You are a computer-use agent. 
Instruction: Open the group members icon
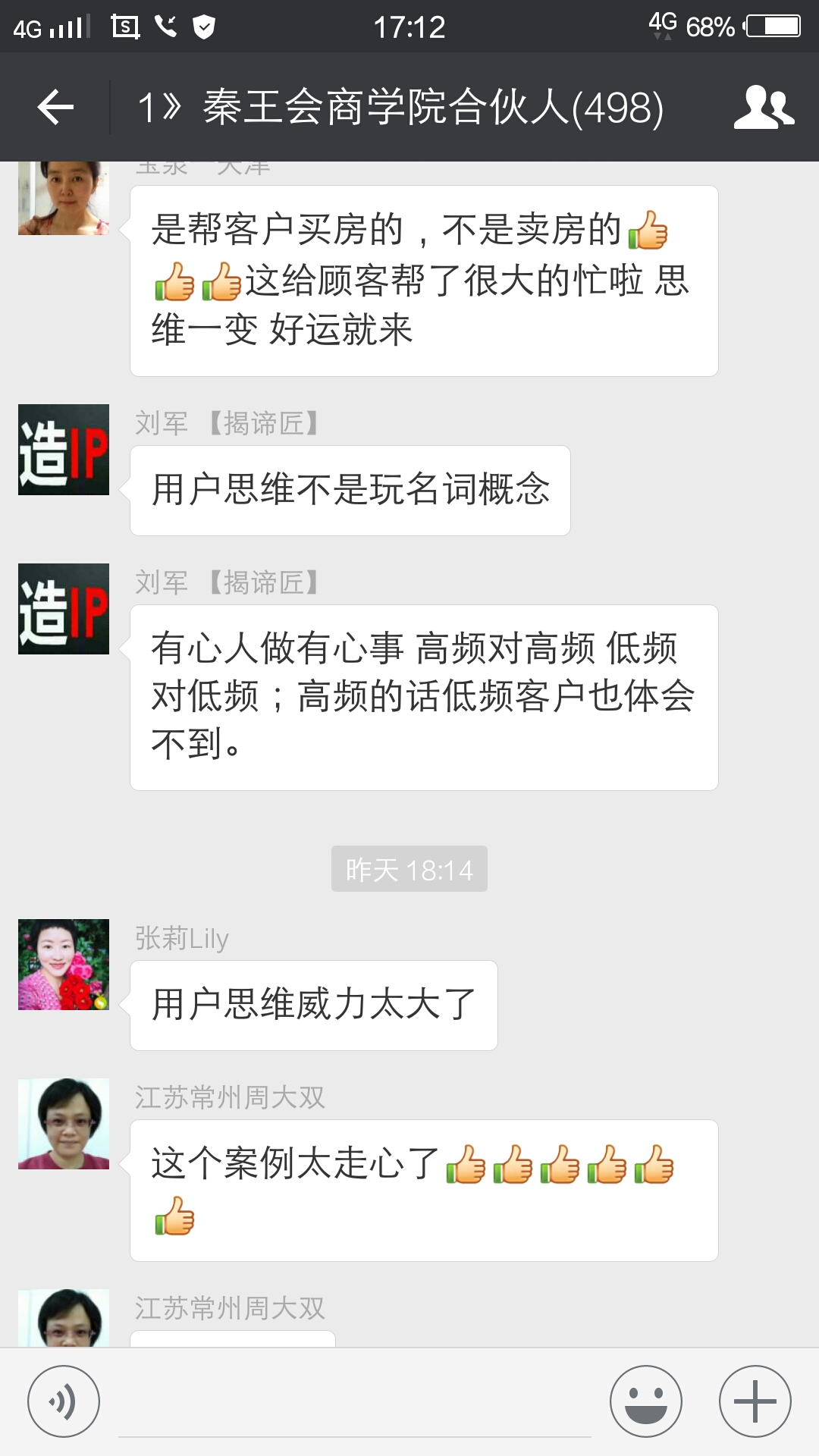coord(764,107)
